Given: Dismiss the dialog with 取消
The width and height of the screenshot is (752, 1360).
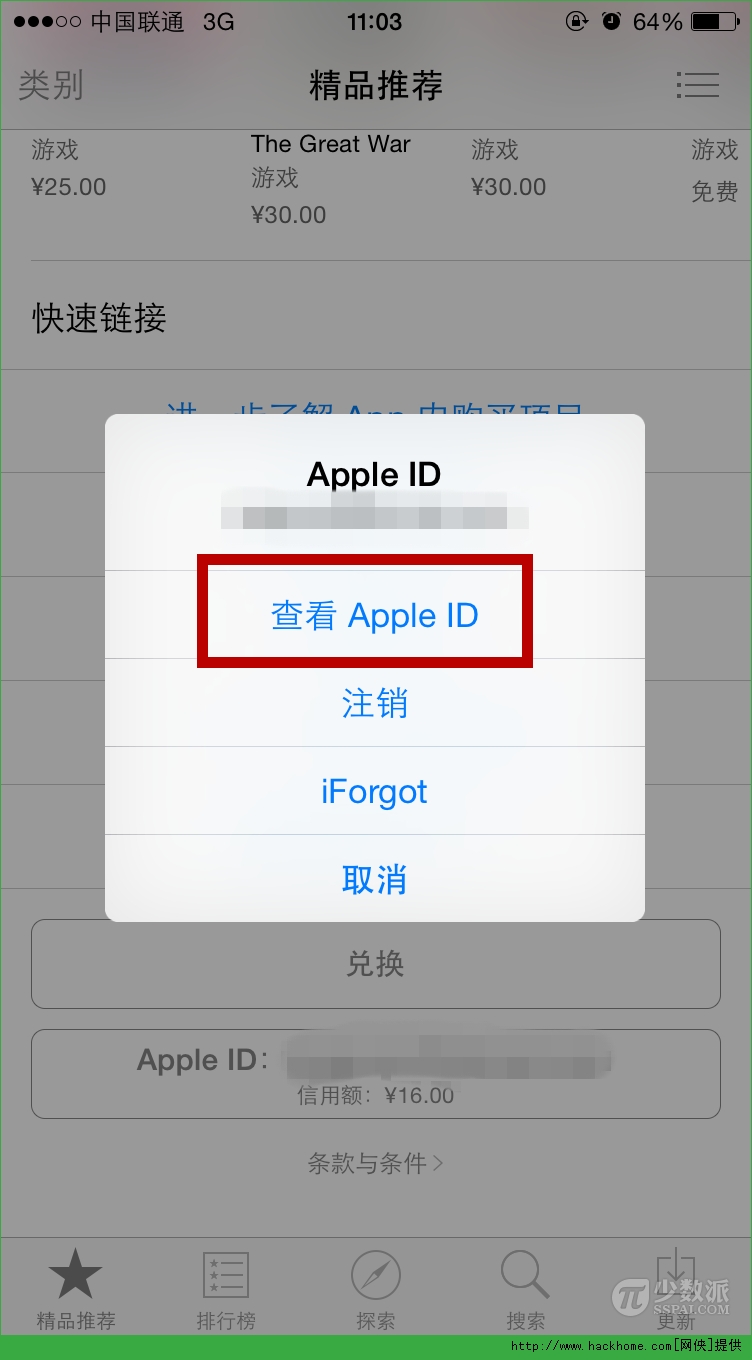Looking at the screenshot, I should 374,879.
